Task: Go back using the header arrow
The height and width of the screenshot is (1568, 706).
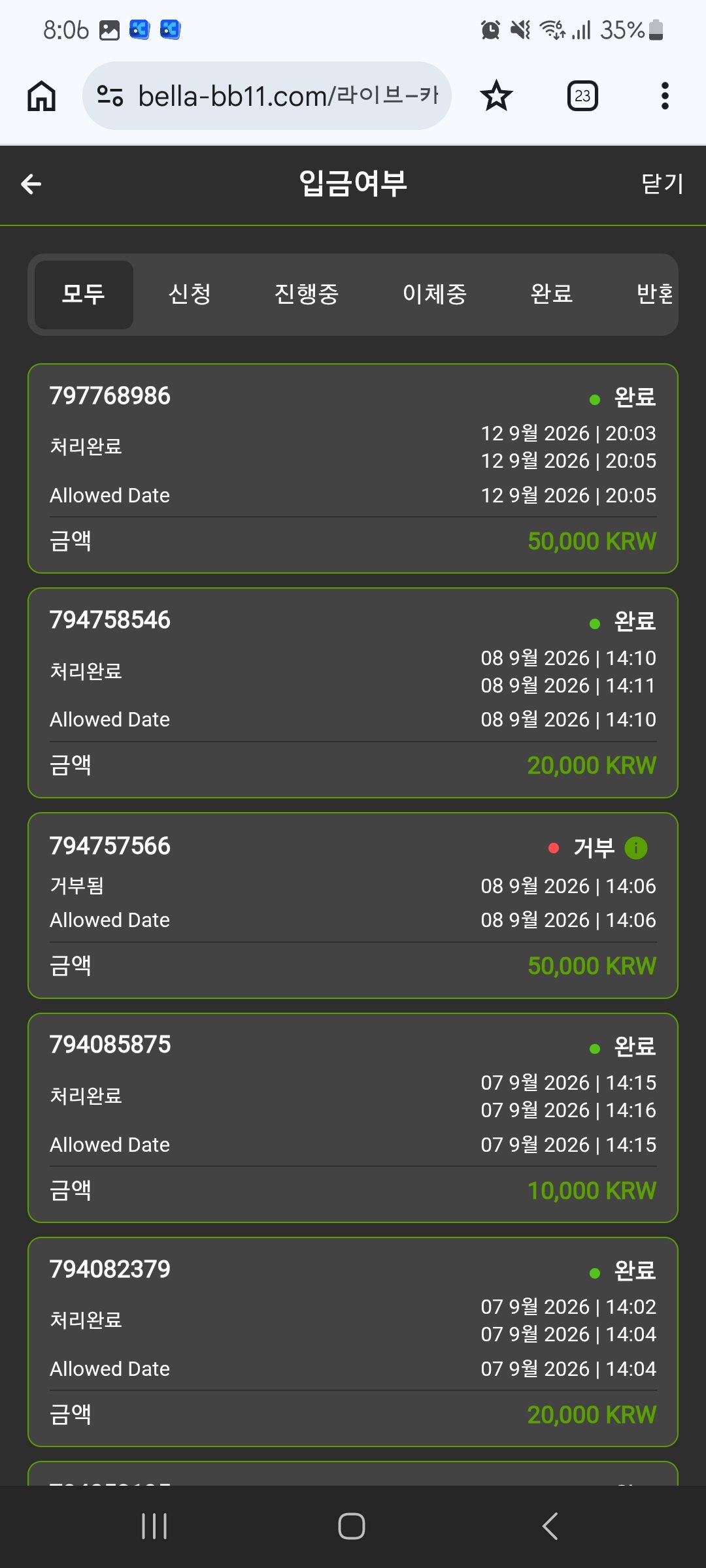Action: click(x=31, y=184)
